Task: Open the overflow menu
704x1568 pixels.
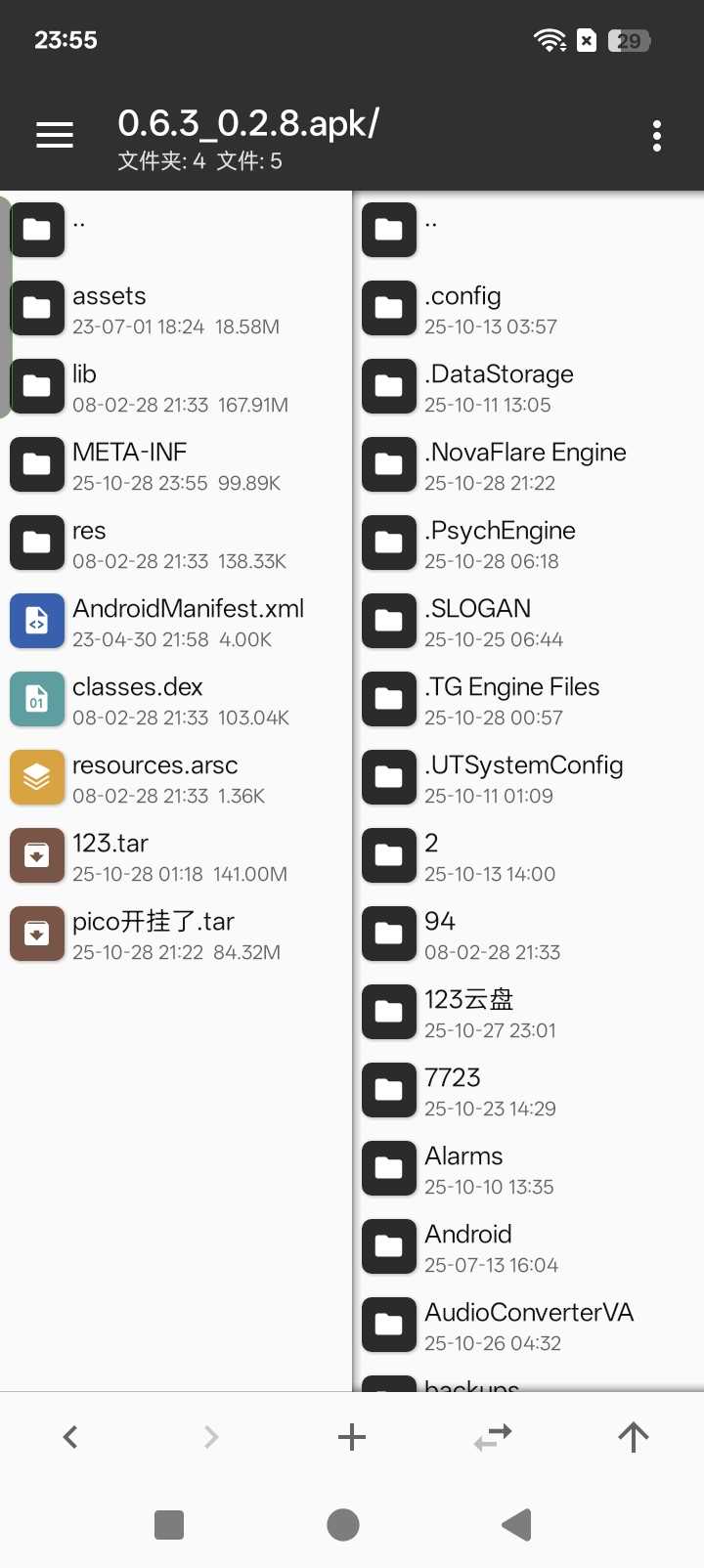Action: (x=656, y=136)
